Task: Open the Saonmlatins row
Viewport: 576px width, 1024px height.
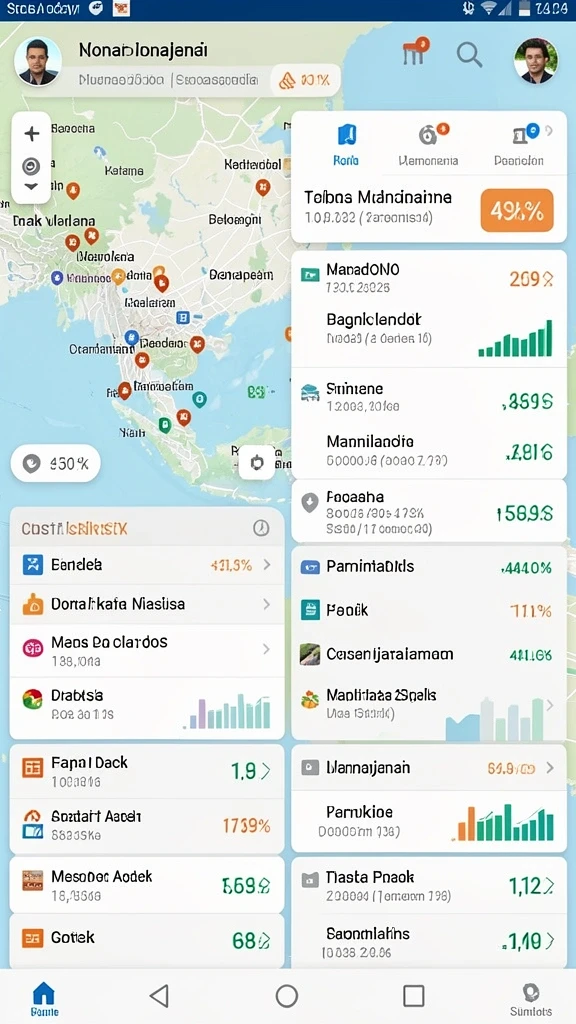Action: (428, 941)
